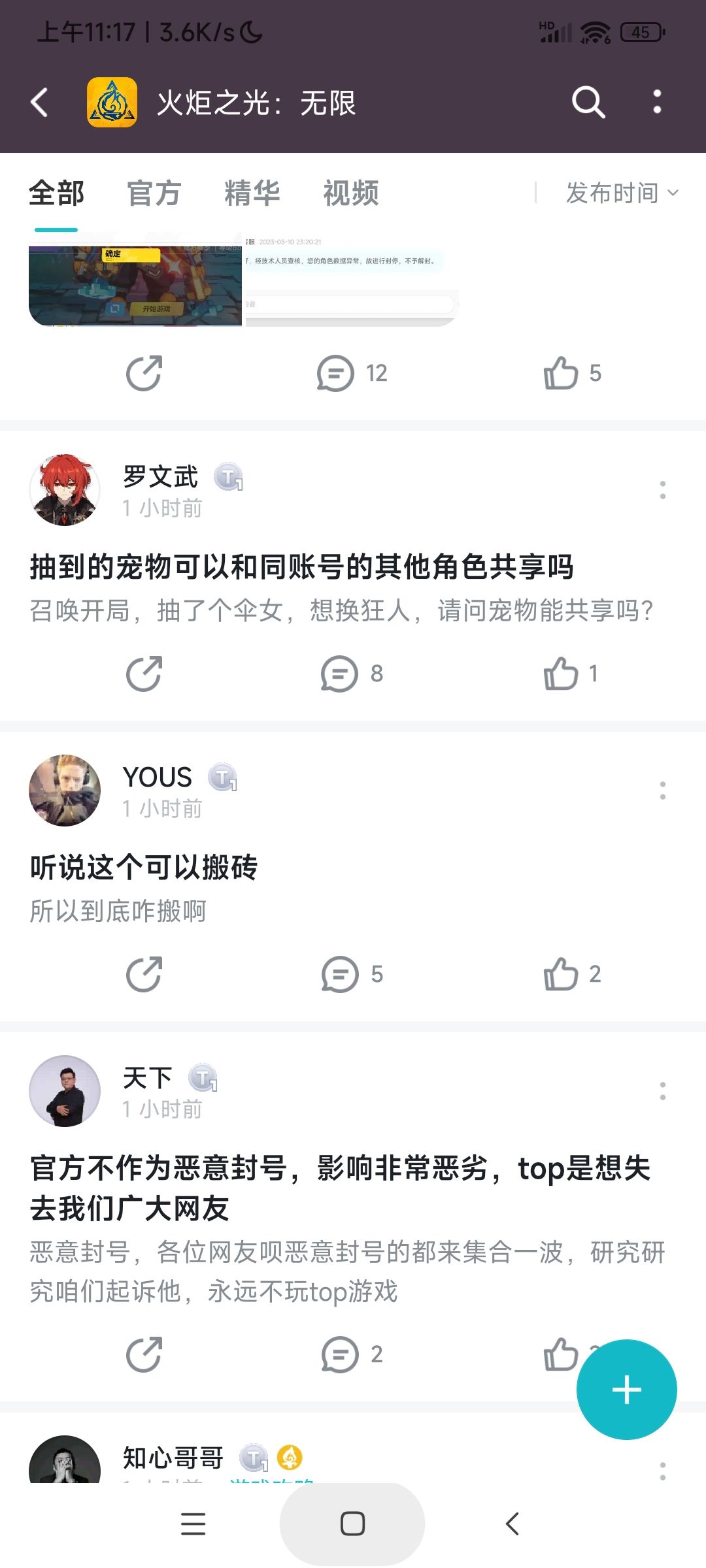
Task: Open comments on 罗文武's post
Action: 352,674
